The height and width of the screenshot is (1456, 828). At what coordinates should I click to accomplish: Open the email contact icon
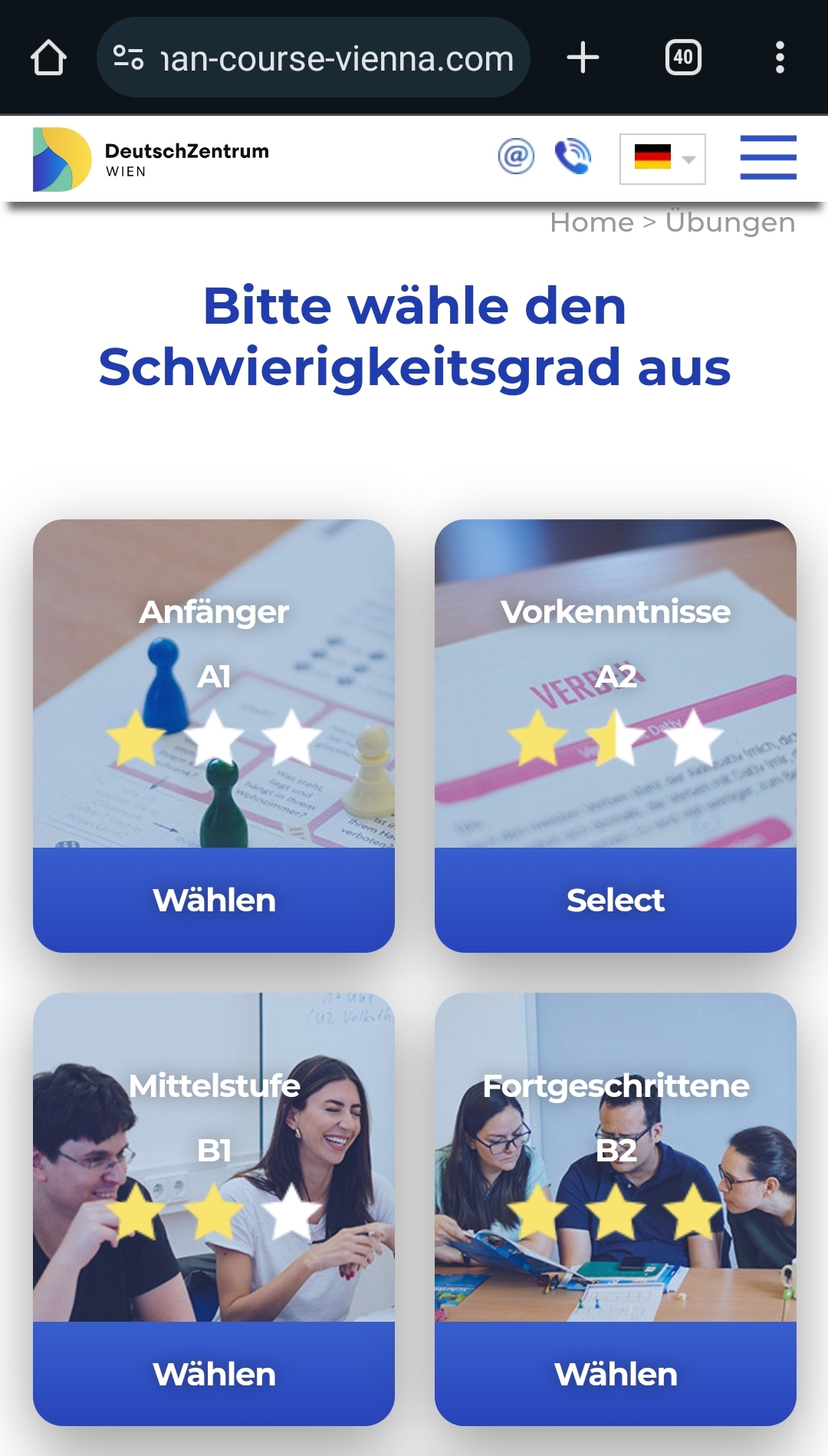click(x=516, y=156)
